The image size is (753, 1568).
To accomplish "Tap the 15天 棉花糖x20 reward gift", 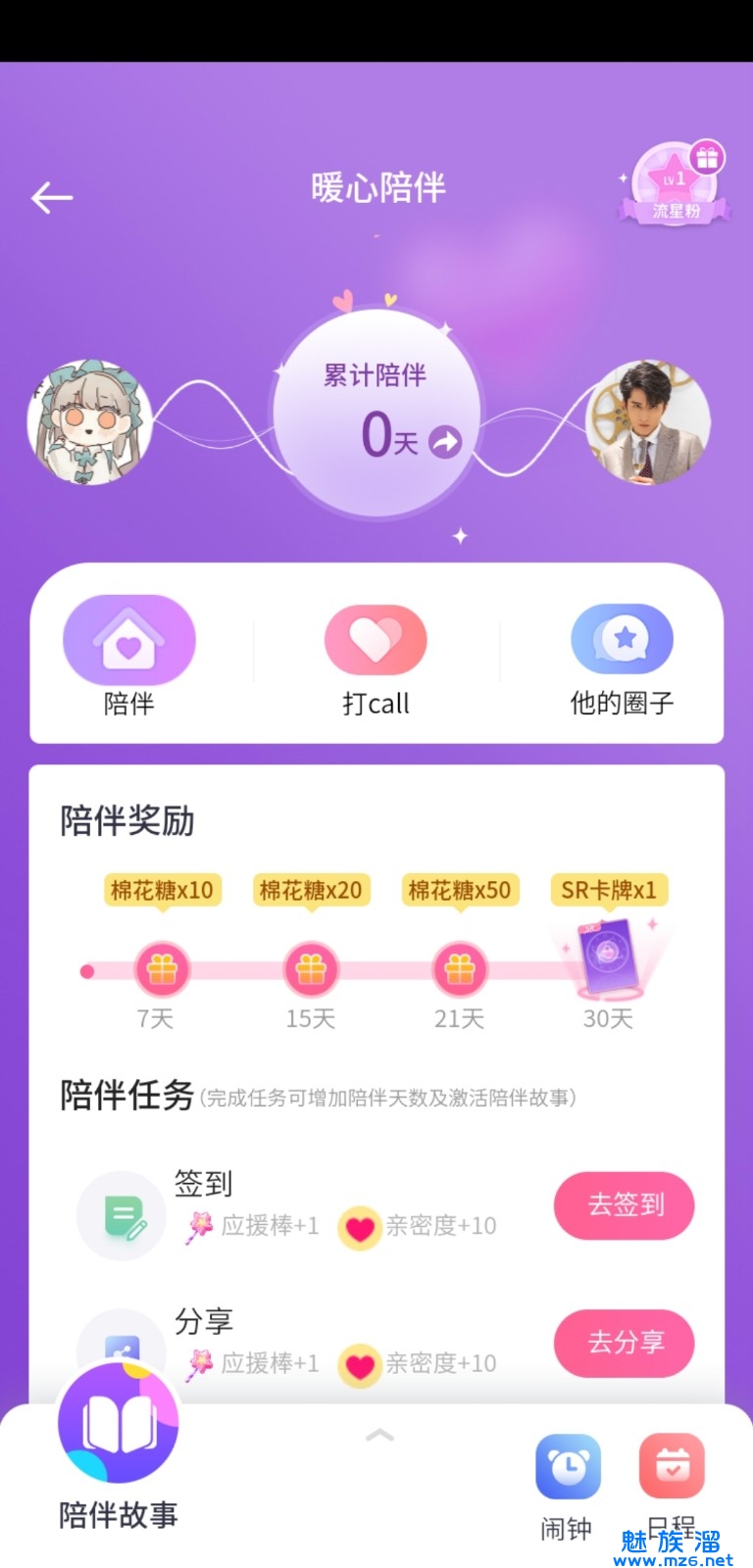I will point(310,969).
